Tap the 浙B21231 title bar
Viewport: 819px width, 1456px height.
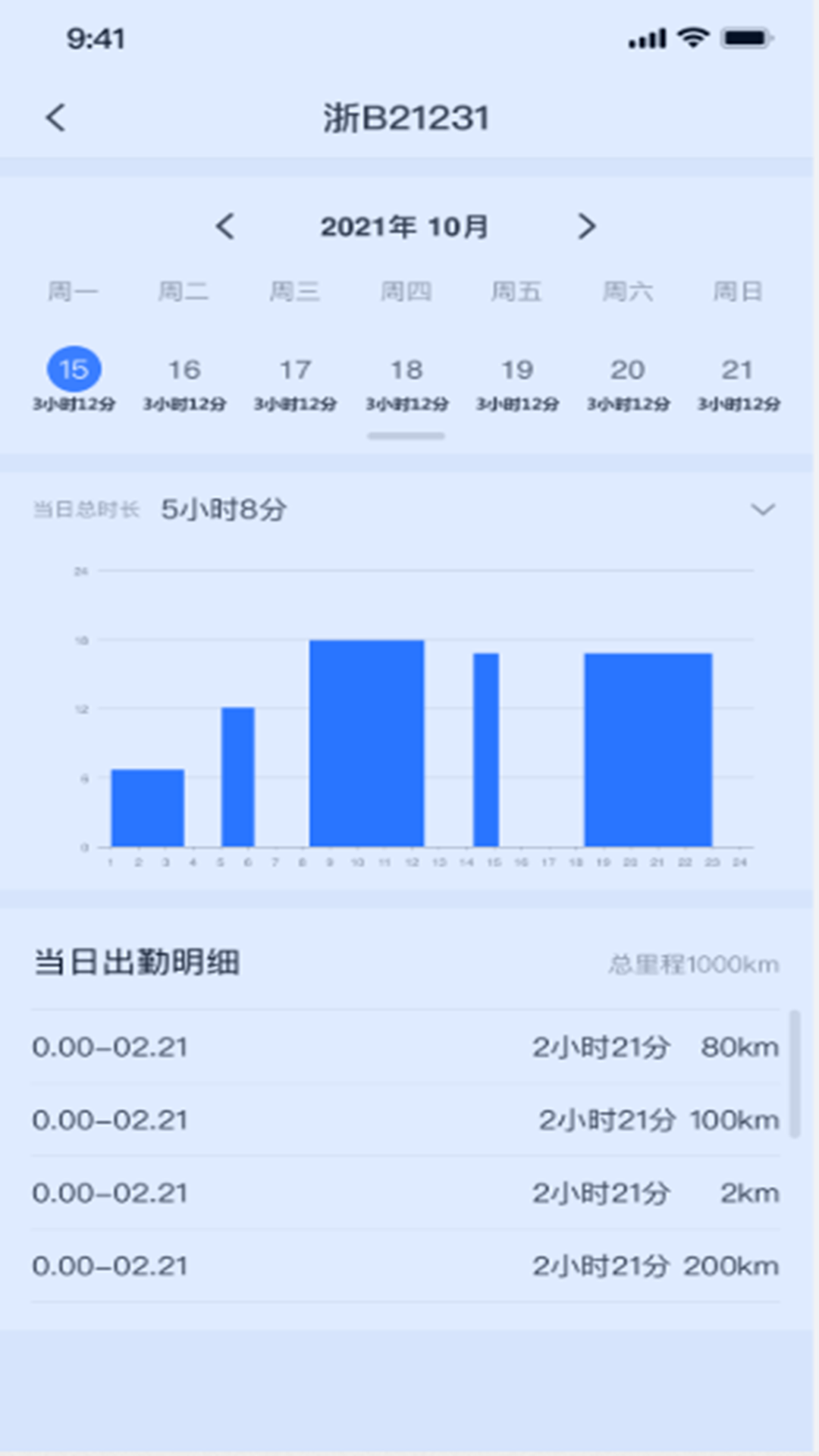tap(407, 118)
